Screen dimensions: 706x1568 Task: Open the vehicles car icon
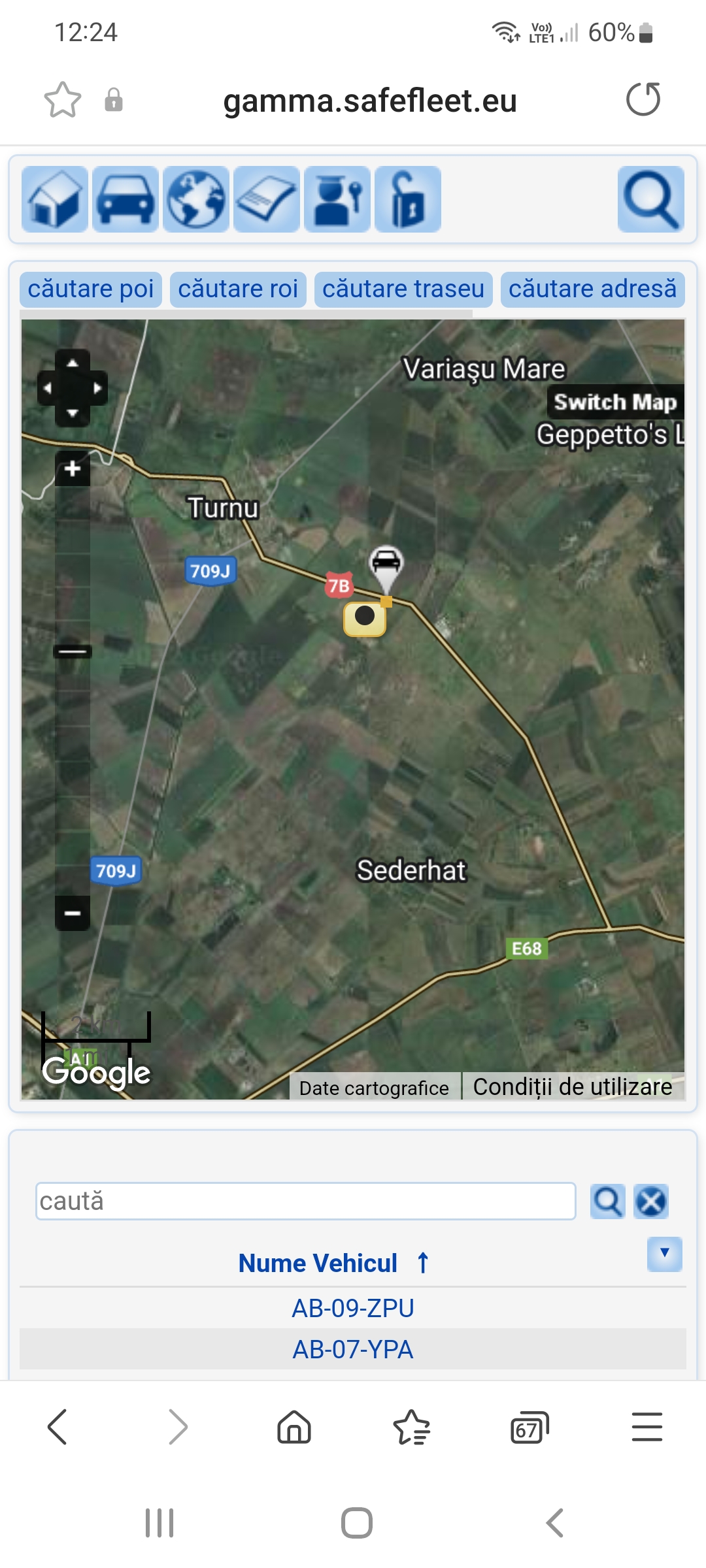[126, 199]
